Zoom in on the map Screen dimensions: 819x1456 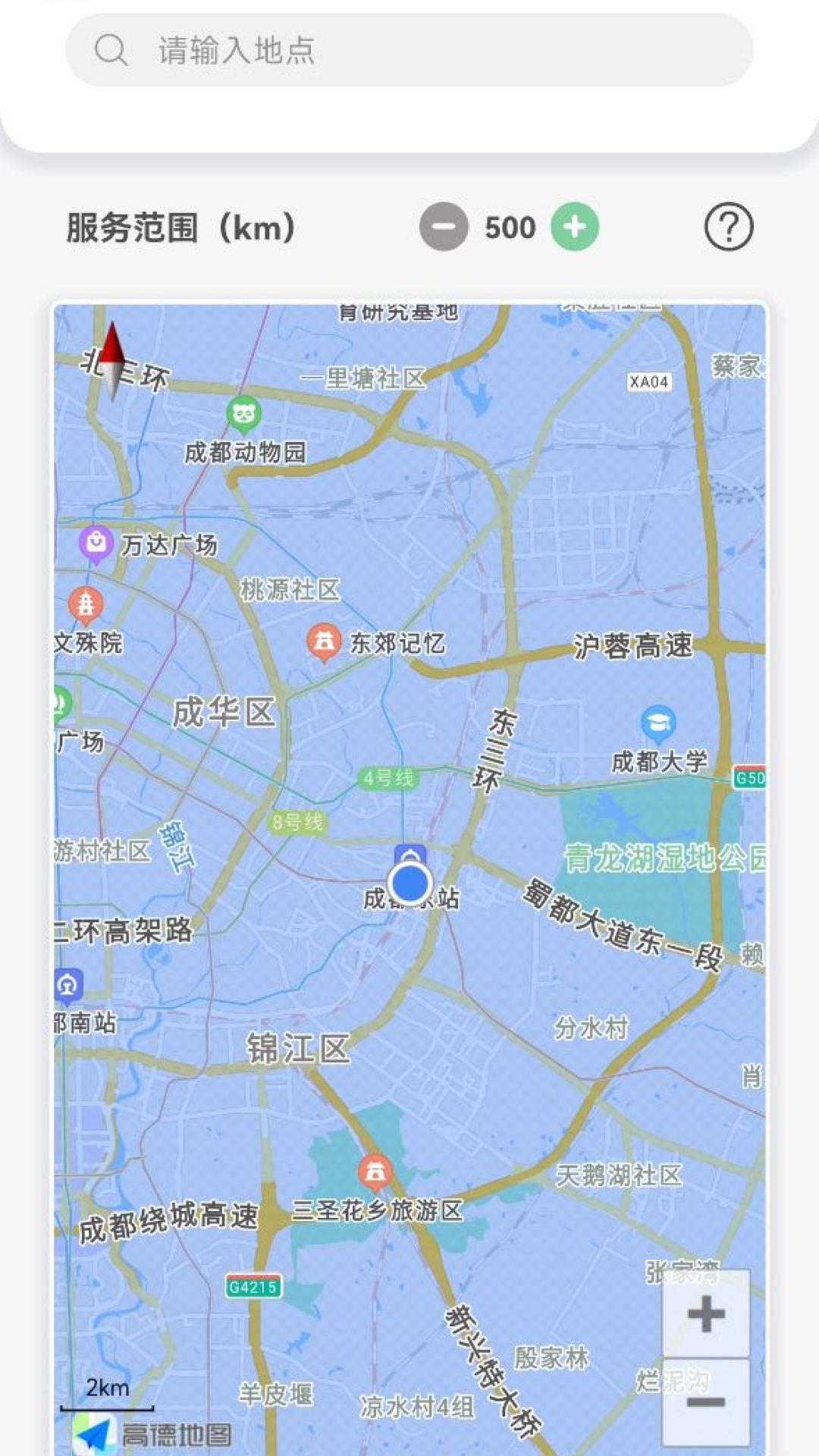click(706, 1314)
